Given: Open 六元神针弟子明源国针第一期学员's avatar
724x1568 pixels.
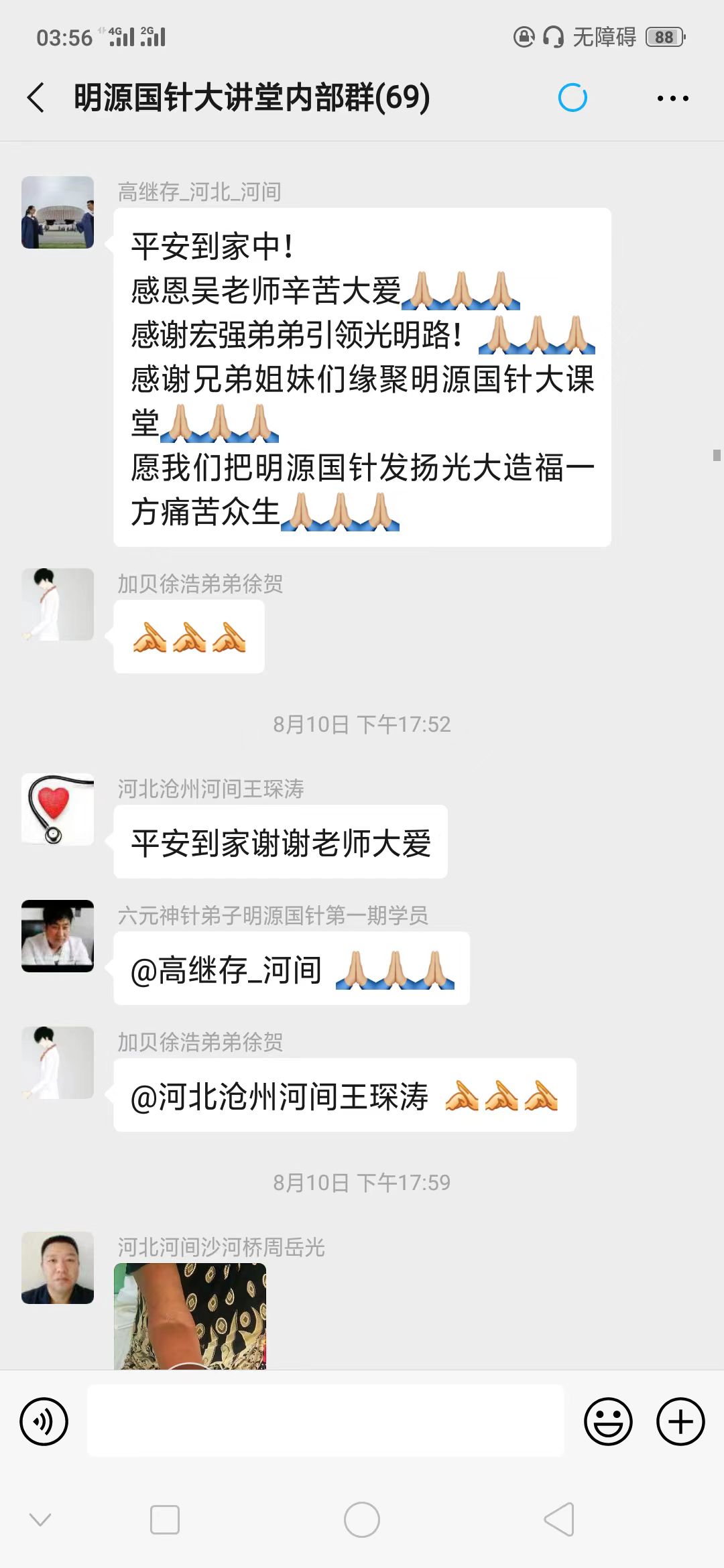Looking at the screenshot, I should [x=58, y=935].
